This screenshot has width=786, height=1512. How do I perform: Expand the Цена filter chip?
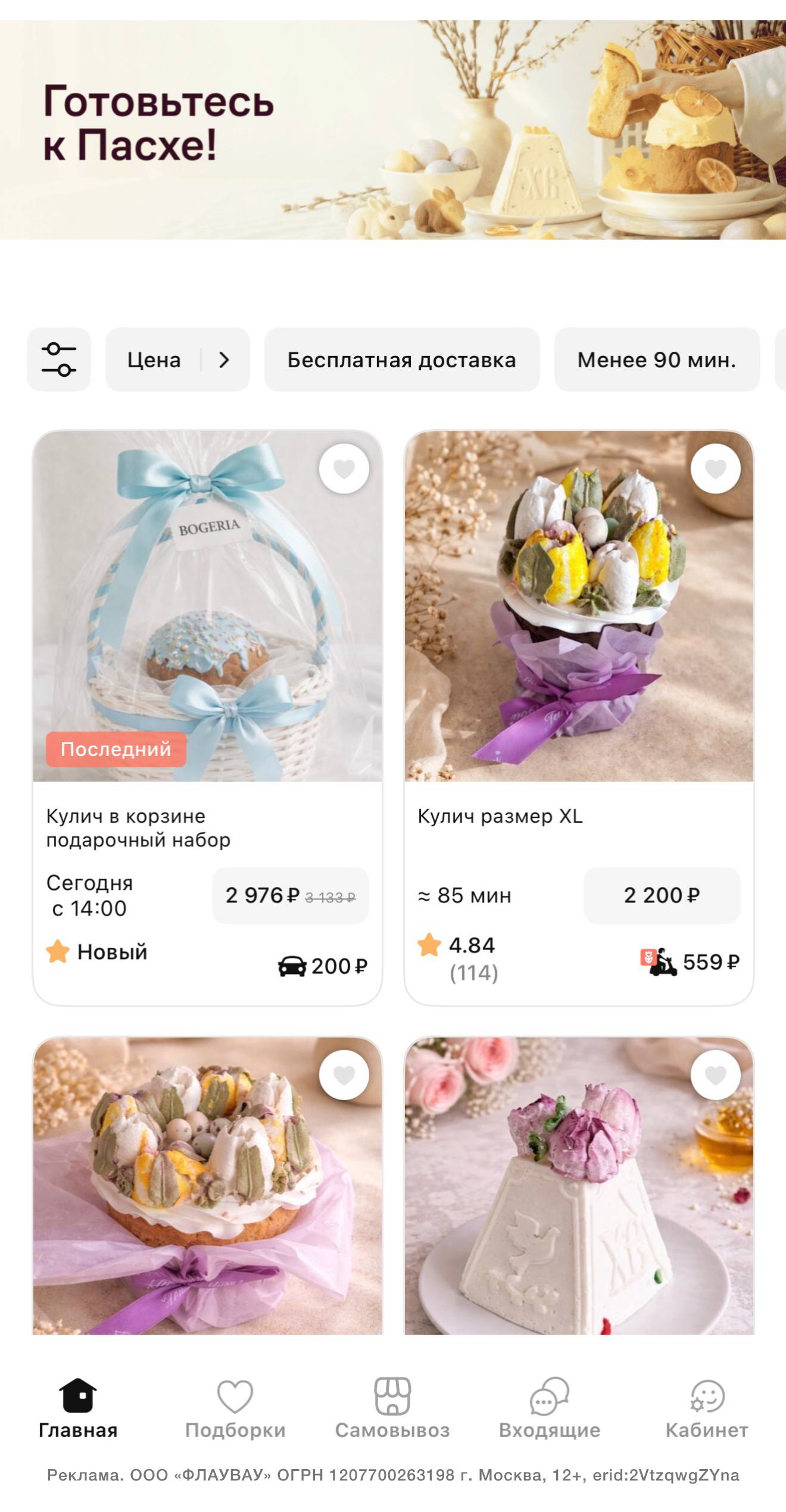(177, 360)
